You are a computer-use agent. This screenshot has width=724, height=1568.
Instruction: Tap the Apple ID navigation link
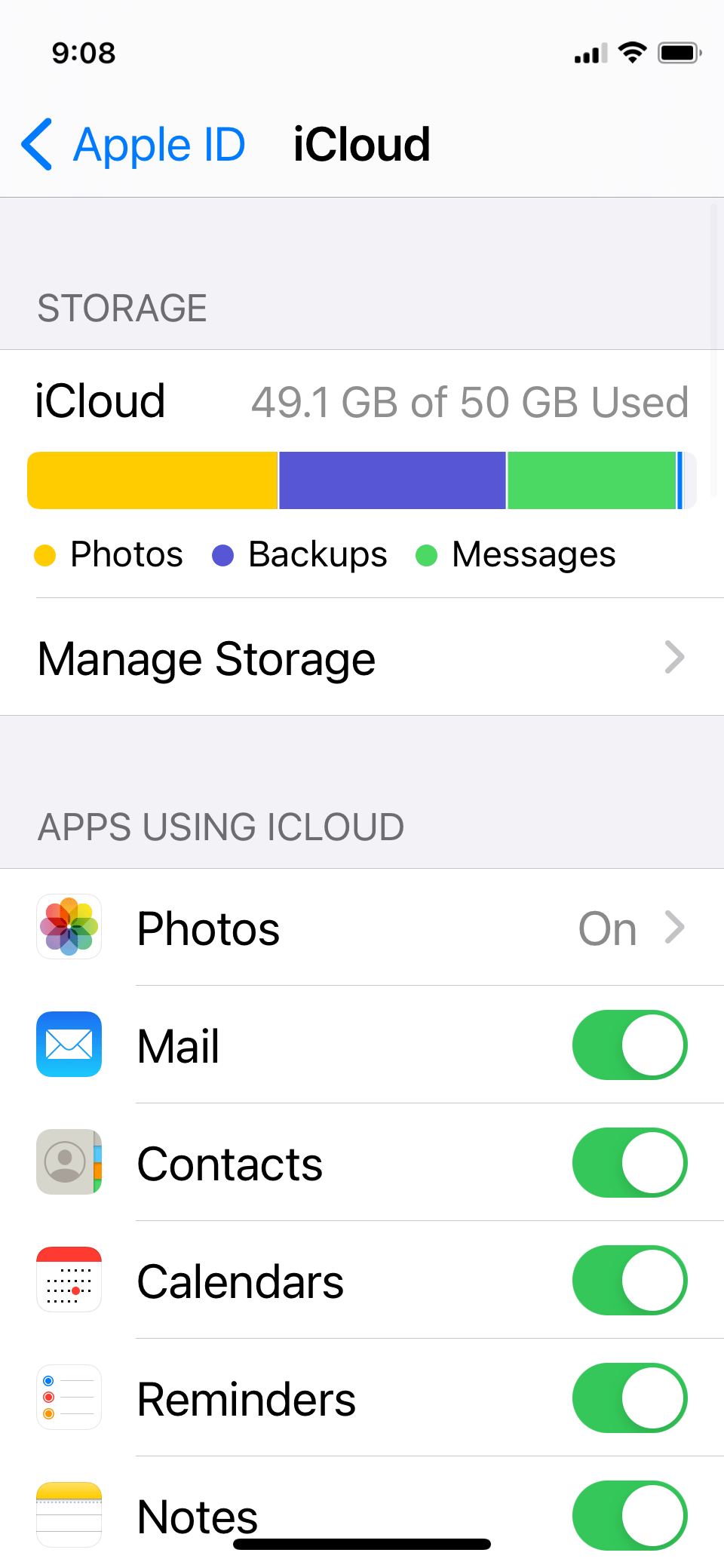(x=159, y=143)
